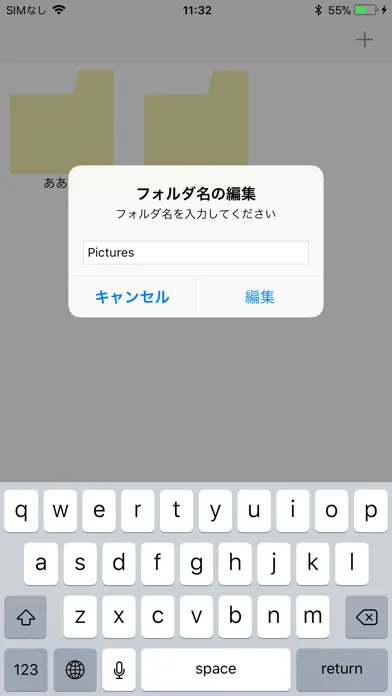Delete a character with the backspace key
Image resolution: width=392 pixels, height=696 pixels.
coord(366,617)
